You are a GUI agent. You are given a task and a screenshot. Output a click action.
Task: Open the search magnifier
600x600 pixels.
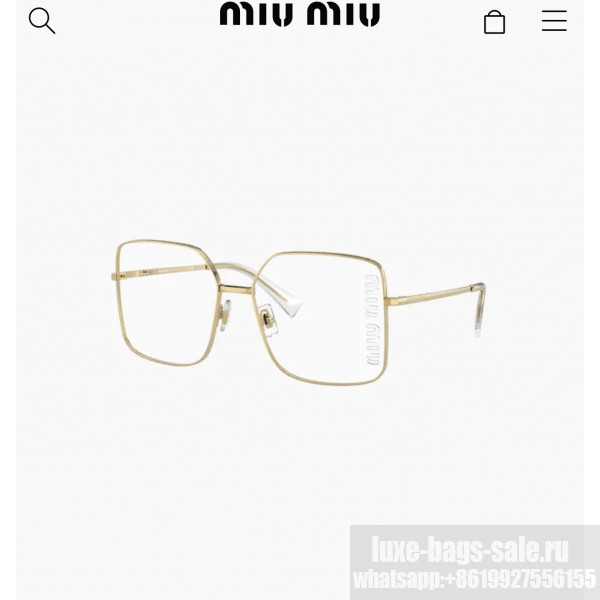pos(41,20)
